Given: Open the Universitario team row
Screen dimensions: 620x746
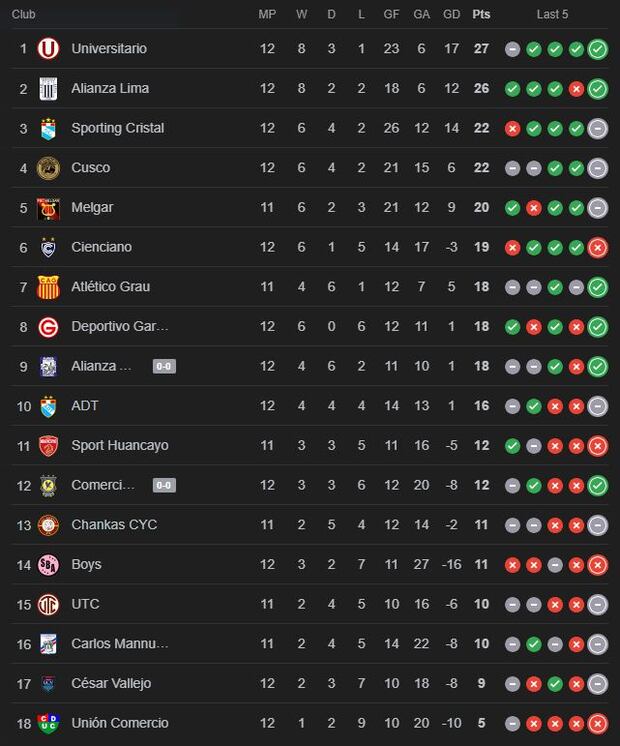Looking at the screenshot, I should click(x=108, y=49).
